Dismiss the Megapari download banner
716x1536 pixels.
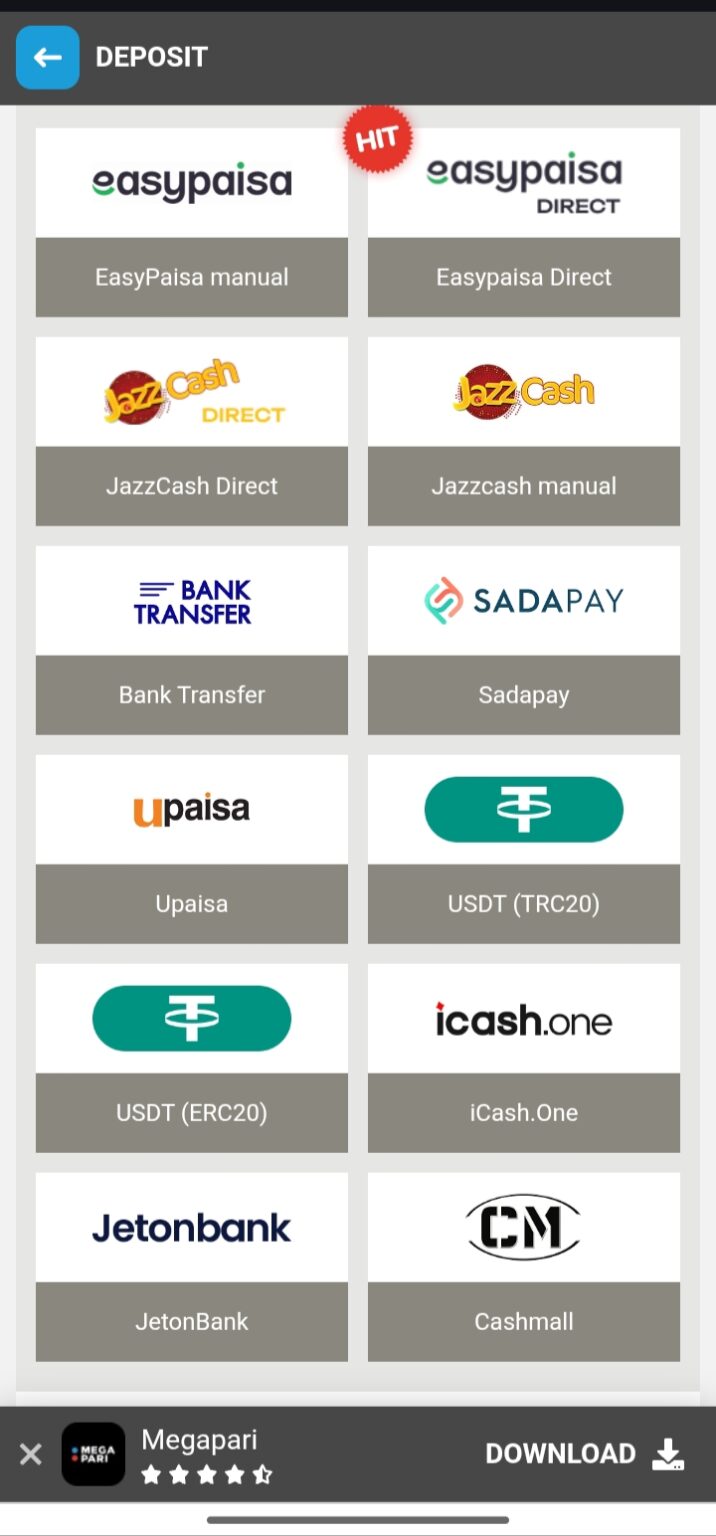[31, 1454]
